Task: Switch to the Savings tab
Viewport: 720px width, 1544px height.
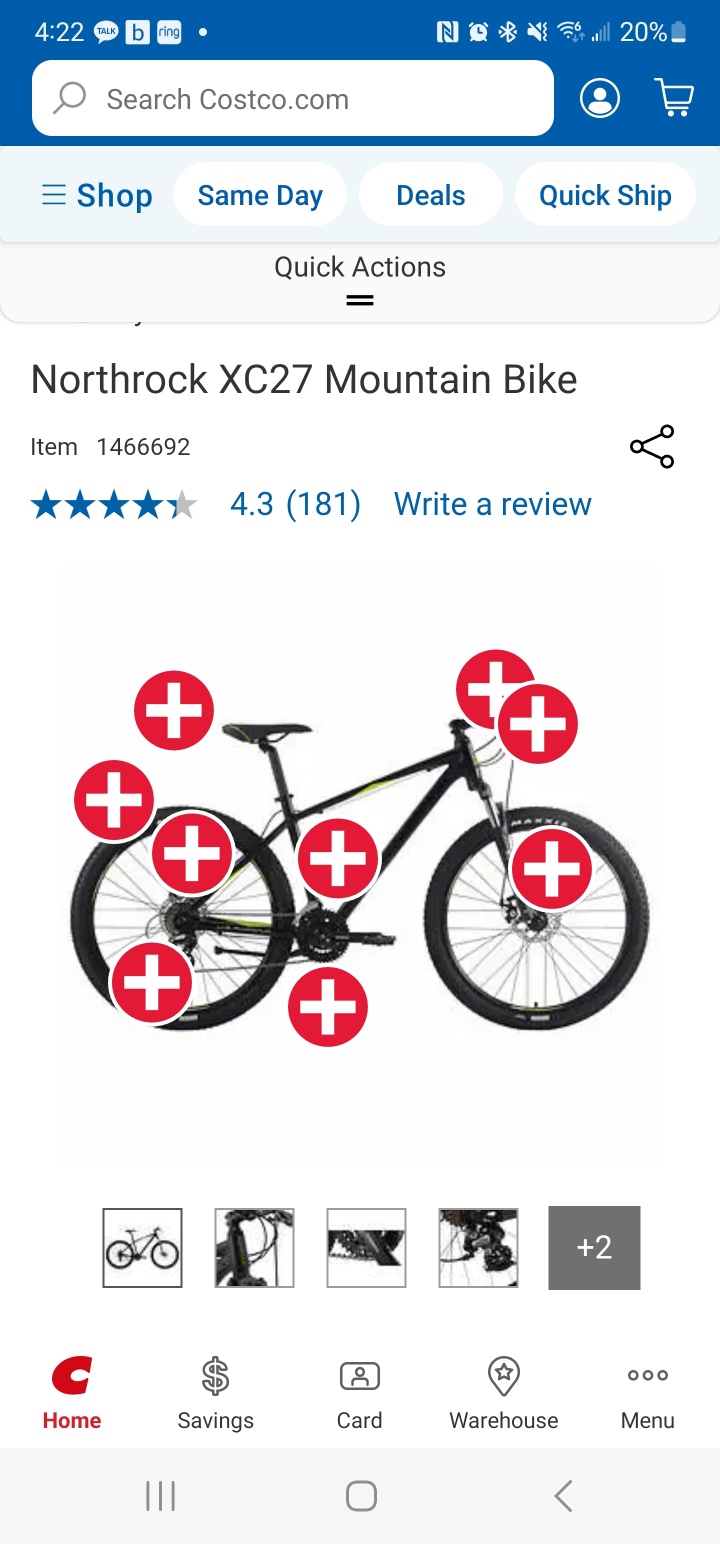Action: pos(215,1394)
